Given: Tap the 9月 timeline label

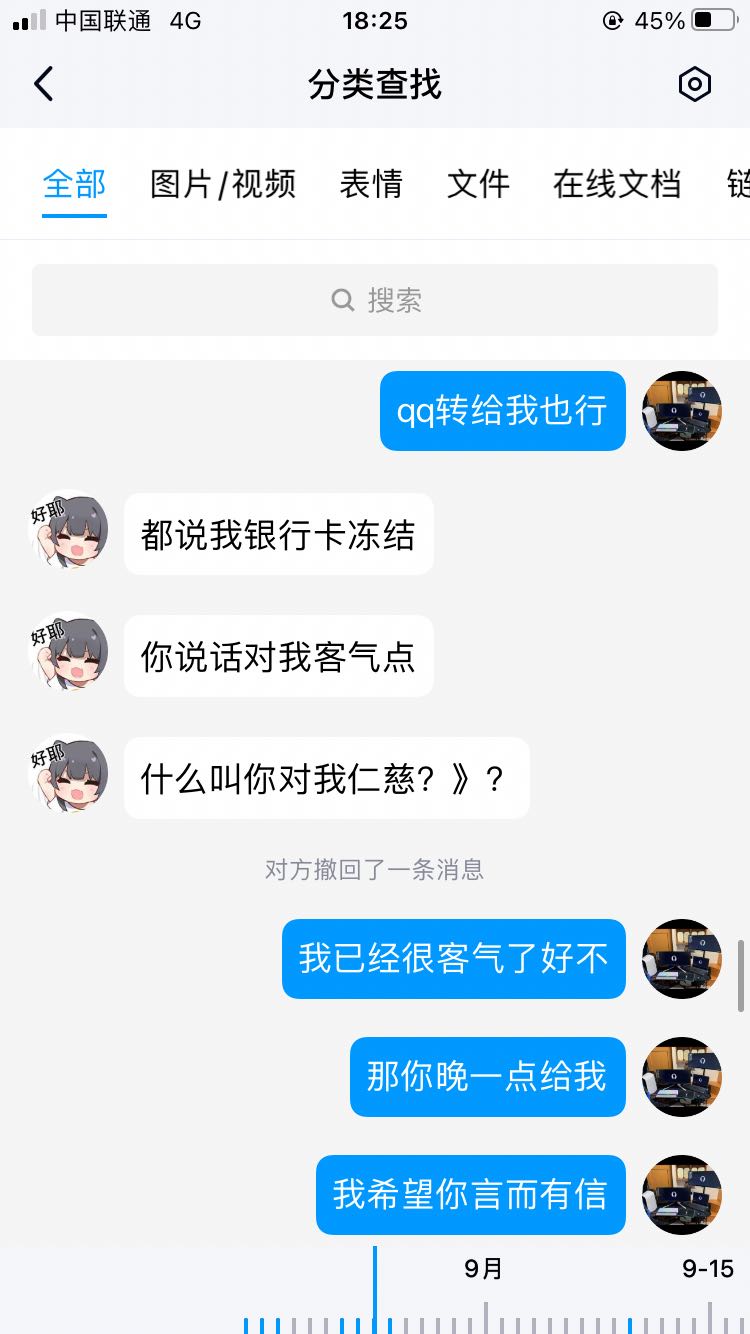Looking at the screenshot, I should [485, 1268].
